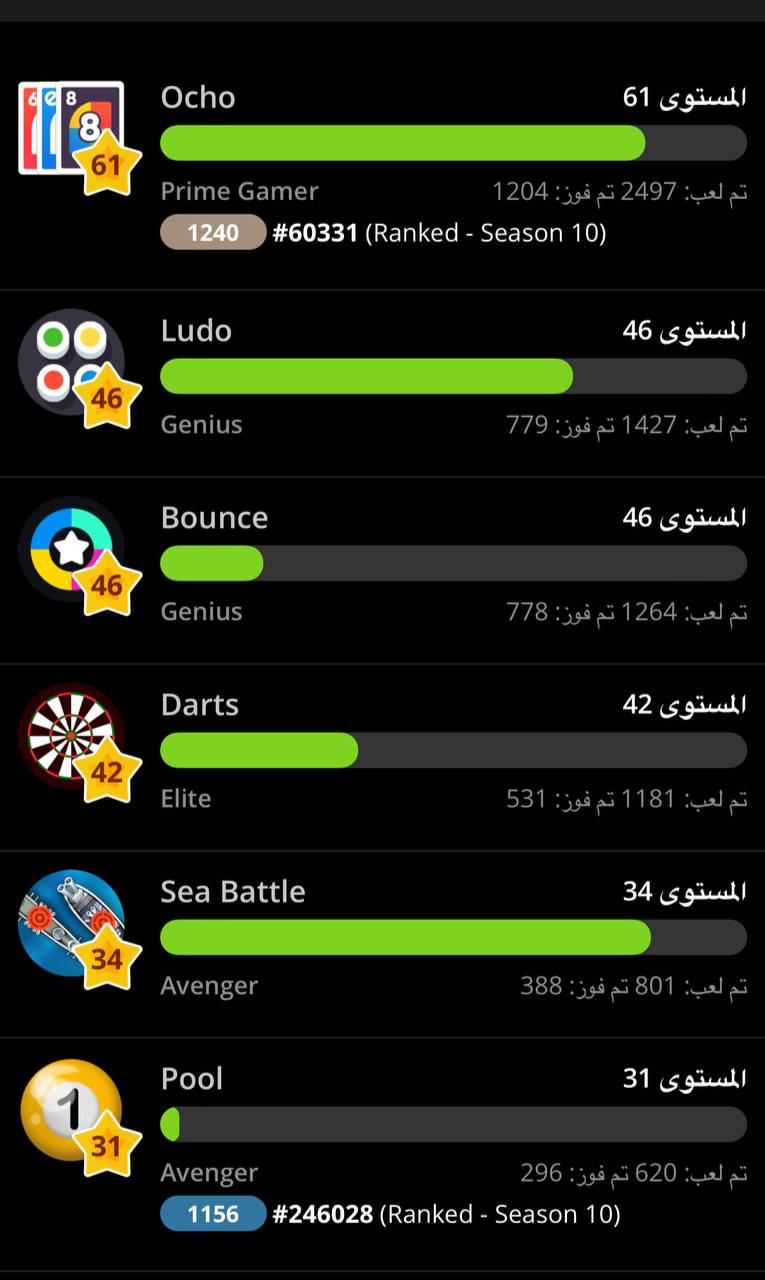Select the Bounce game entry
The image size is (765, 1280).
382,565
